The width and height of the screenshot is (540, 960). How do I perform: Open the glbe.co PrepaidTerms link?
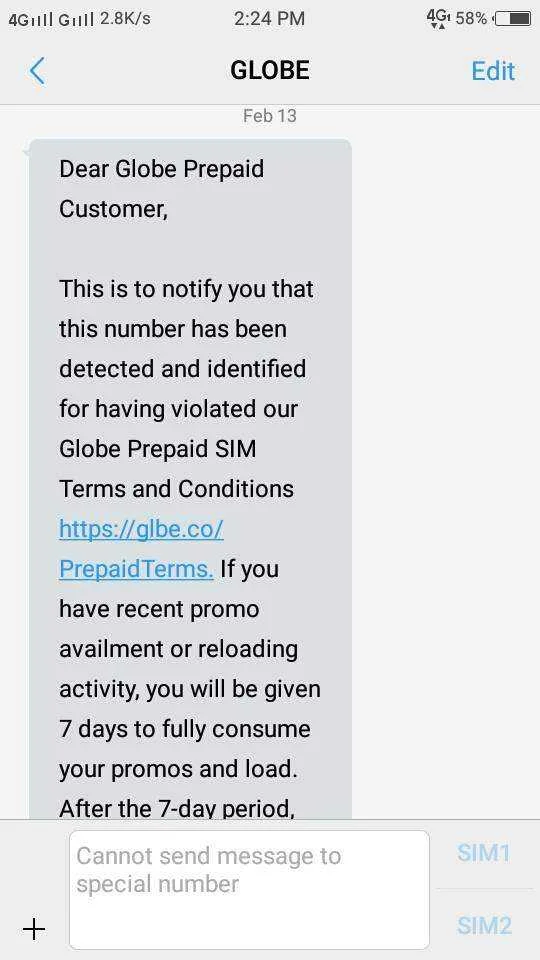tap(141, 549)
